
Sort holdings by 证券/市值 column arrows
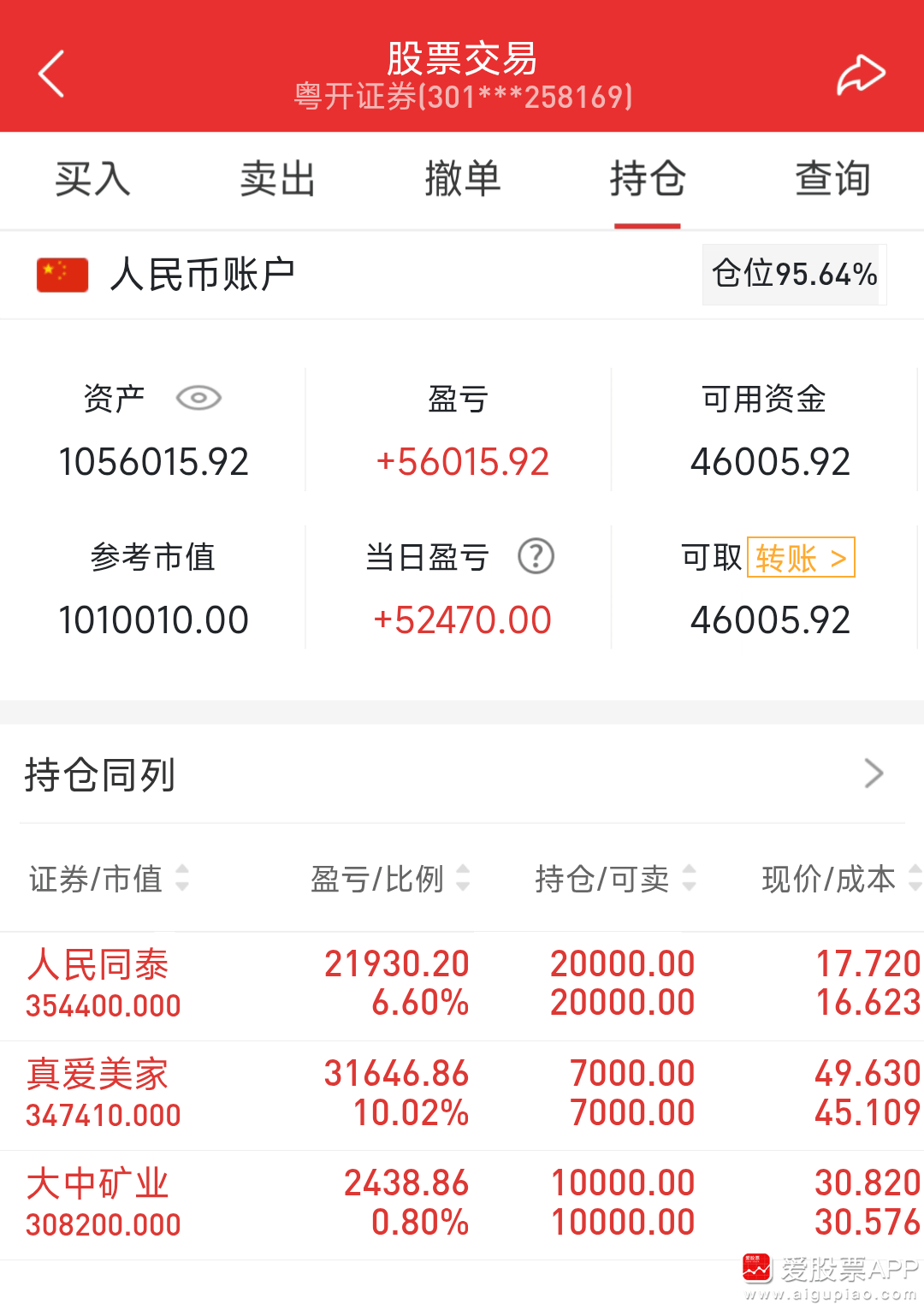(182, 879)
